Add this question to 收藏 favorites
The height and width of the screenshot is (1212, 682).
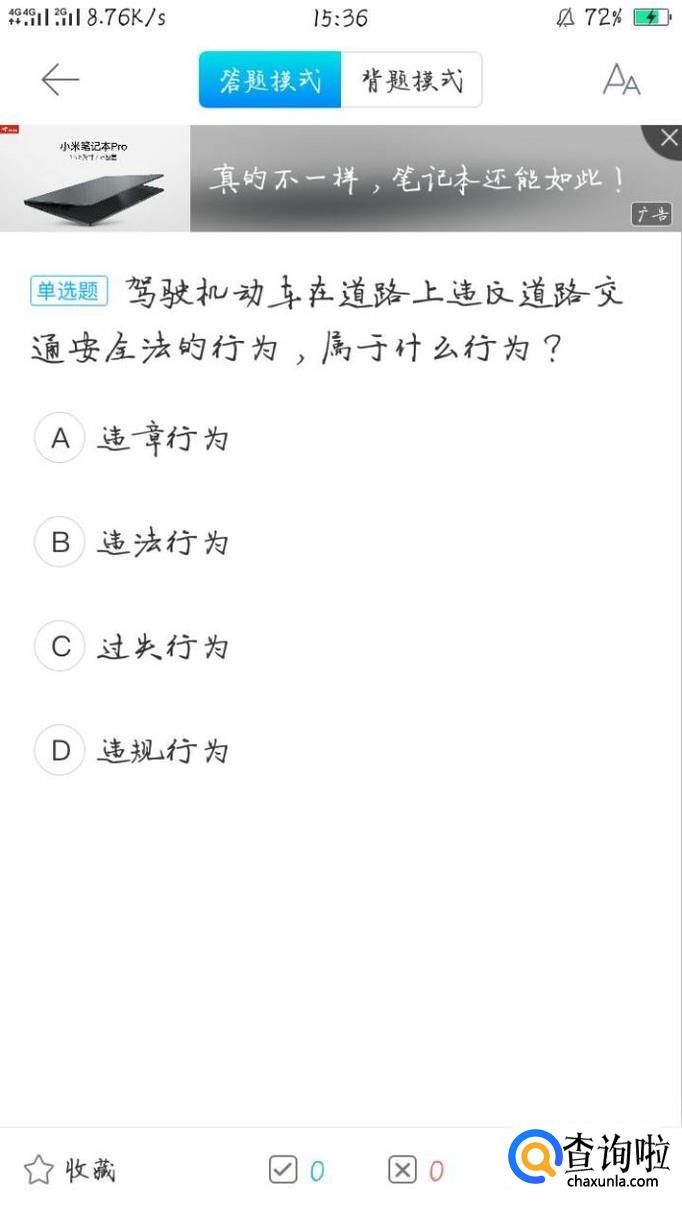(x=70, y=1169)
